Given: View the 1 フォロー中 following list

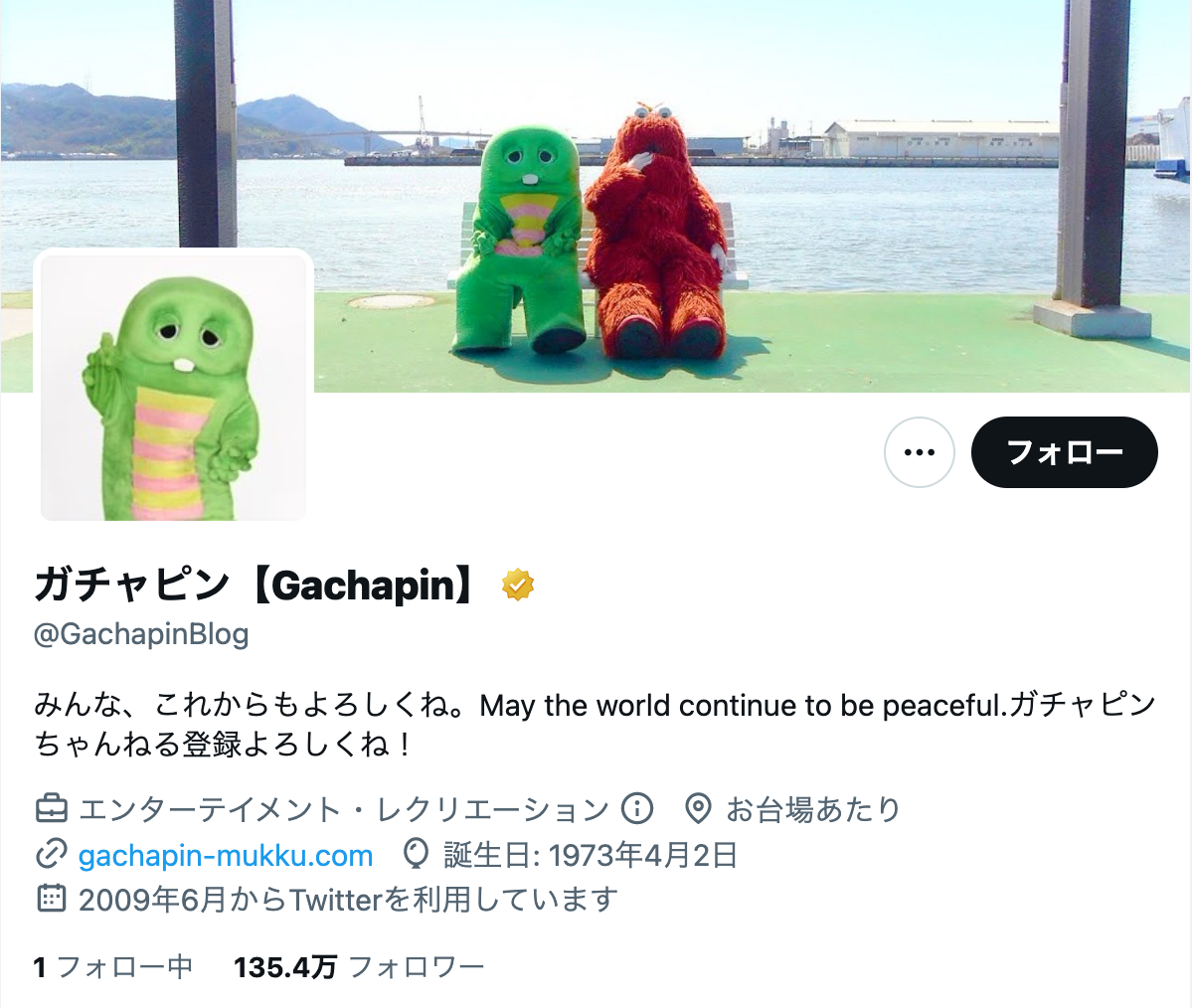Looking at the screenshot, I should pyautogui.click(x=112, y=966).
